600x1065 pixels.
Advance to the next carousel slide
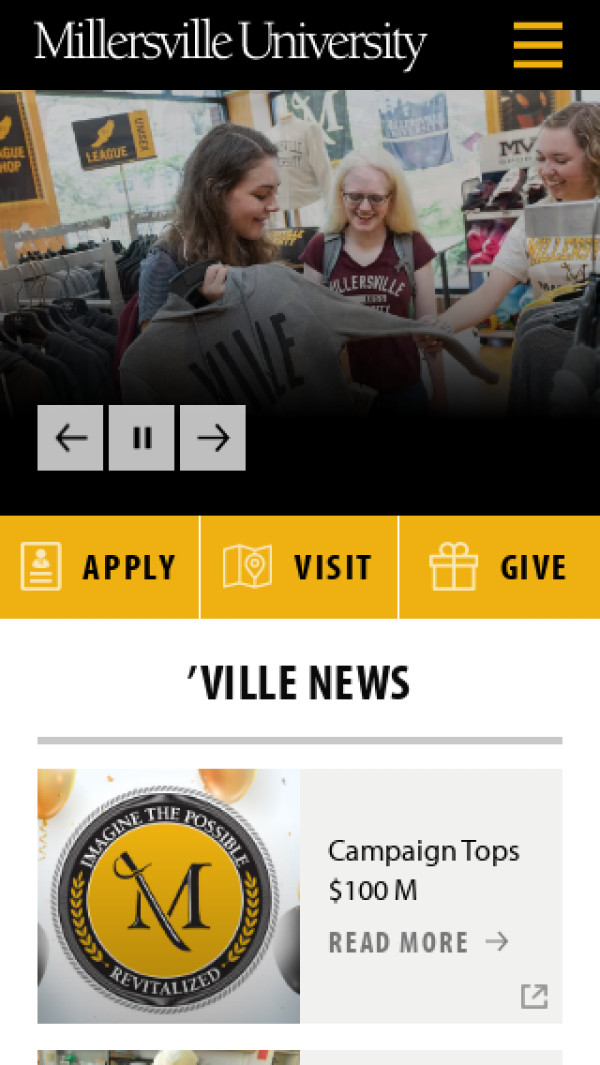(213, 438)
